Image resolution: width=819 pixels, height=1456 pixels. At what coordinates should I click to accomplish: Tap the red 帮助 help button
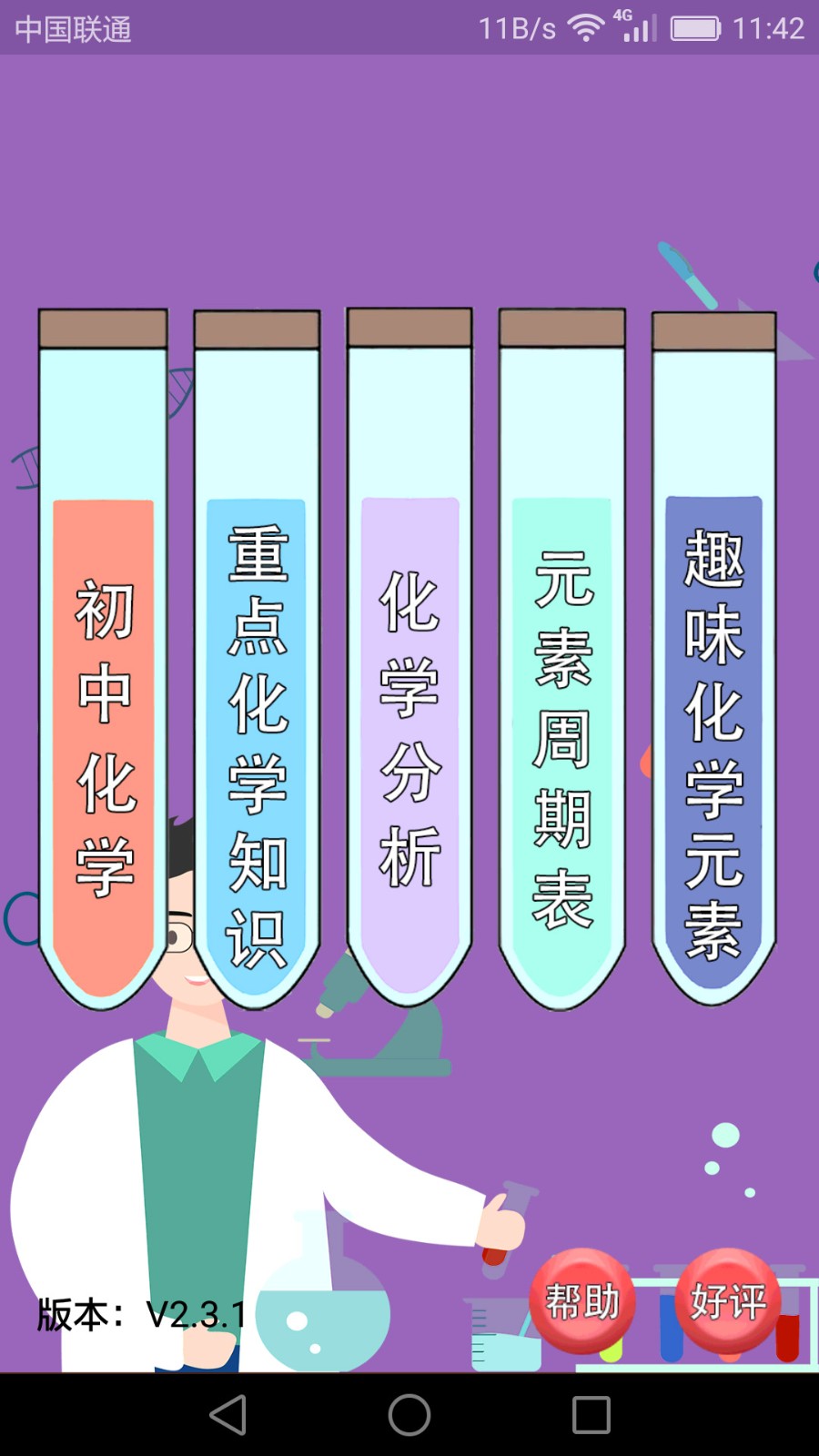click(x=581, y=1300)
